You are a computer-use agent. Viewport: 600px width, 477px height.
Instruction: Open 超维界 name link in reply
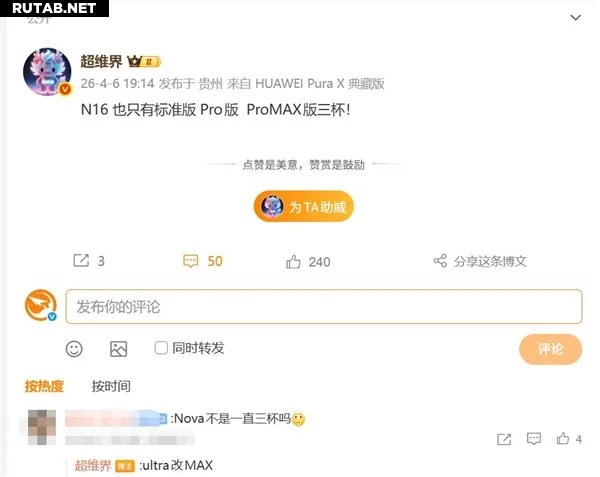(x=92, y=465)
